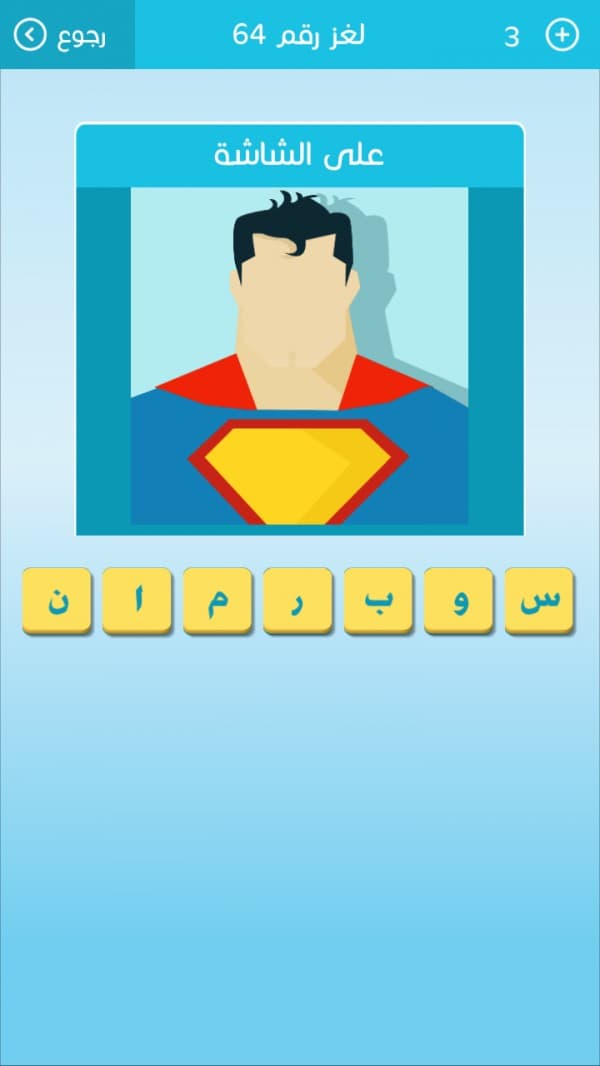Tap the letter tile ب
This screenshot has height=1066, width=600.
[x=378, y=601]
